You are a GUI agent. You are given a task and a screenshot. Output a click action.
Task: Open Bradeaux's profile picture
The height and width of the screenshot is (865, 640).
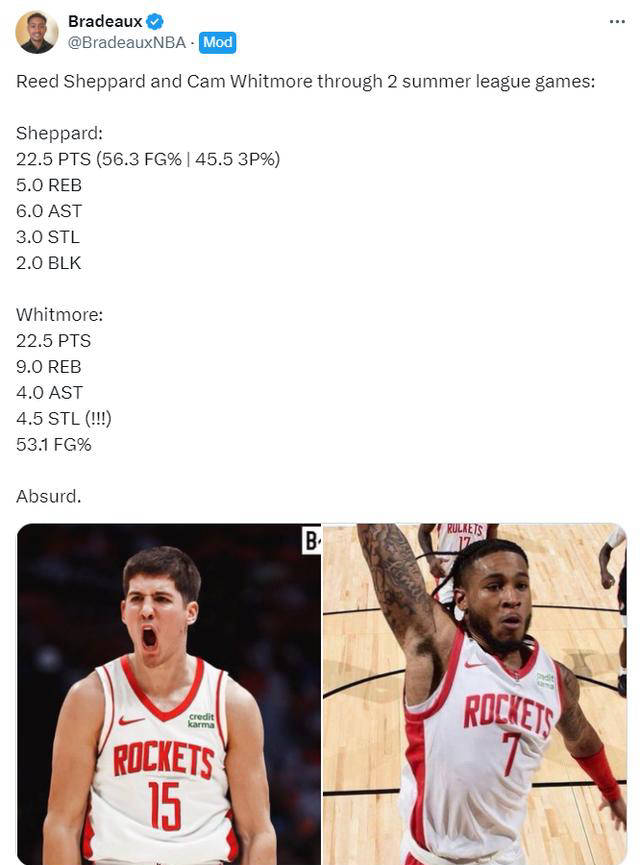click(x=36, y=32)
